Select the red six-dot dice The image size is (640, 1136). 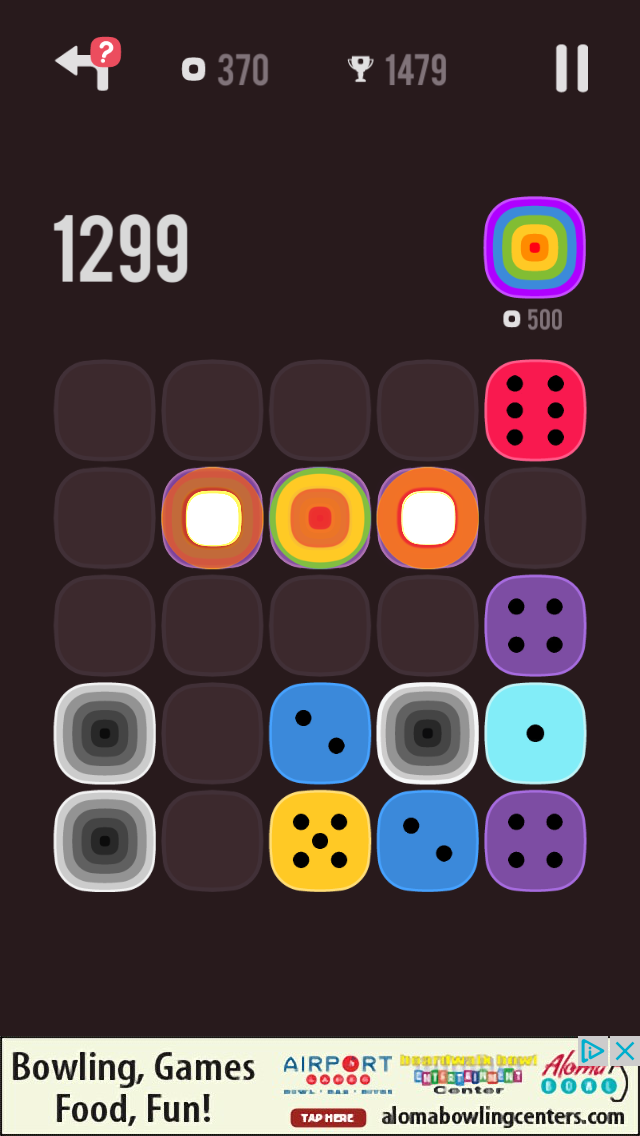coord(535,410)
